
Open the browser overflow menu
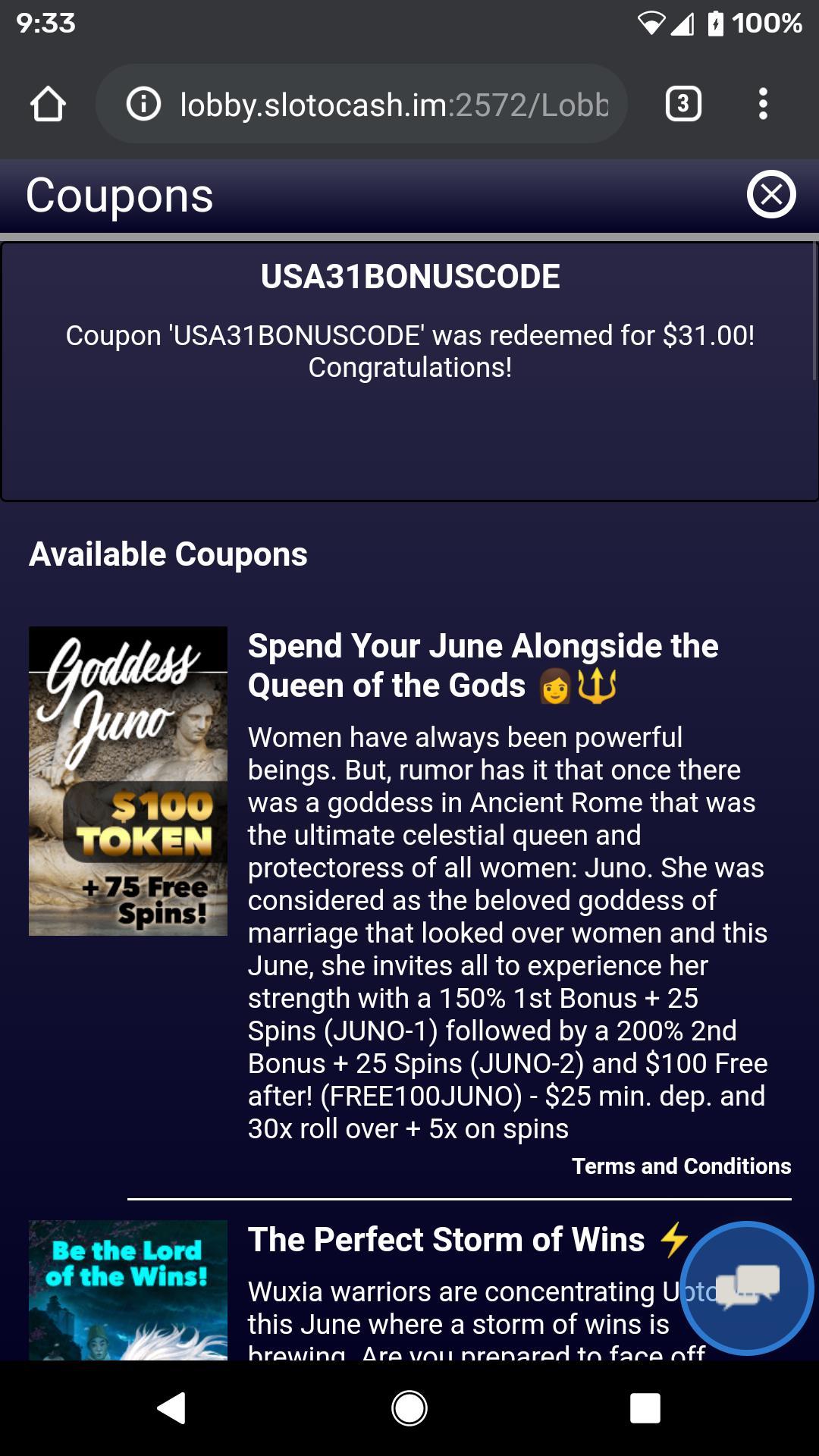pyautogui.click(x=763, y=104)
